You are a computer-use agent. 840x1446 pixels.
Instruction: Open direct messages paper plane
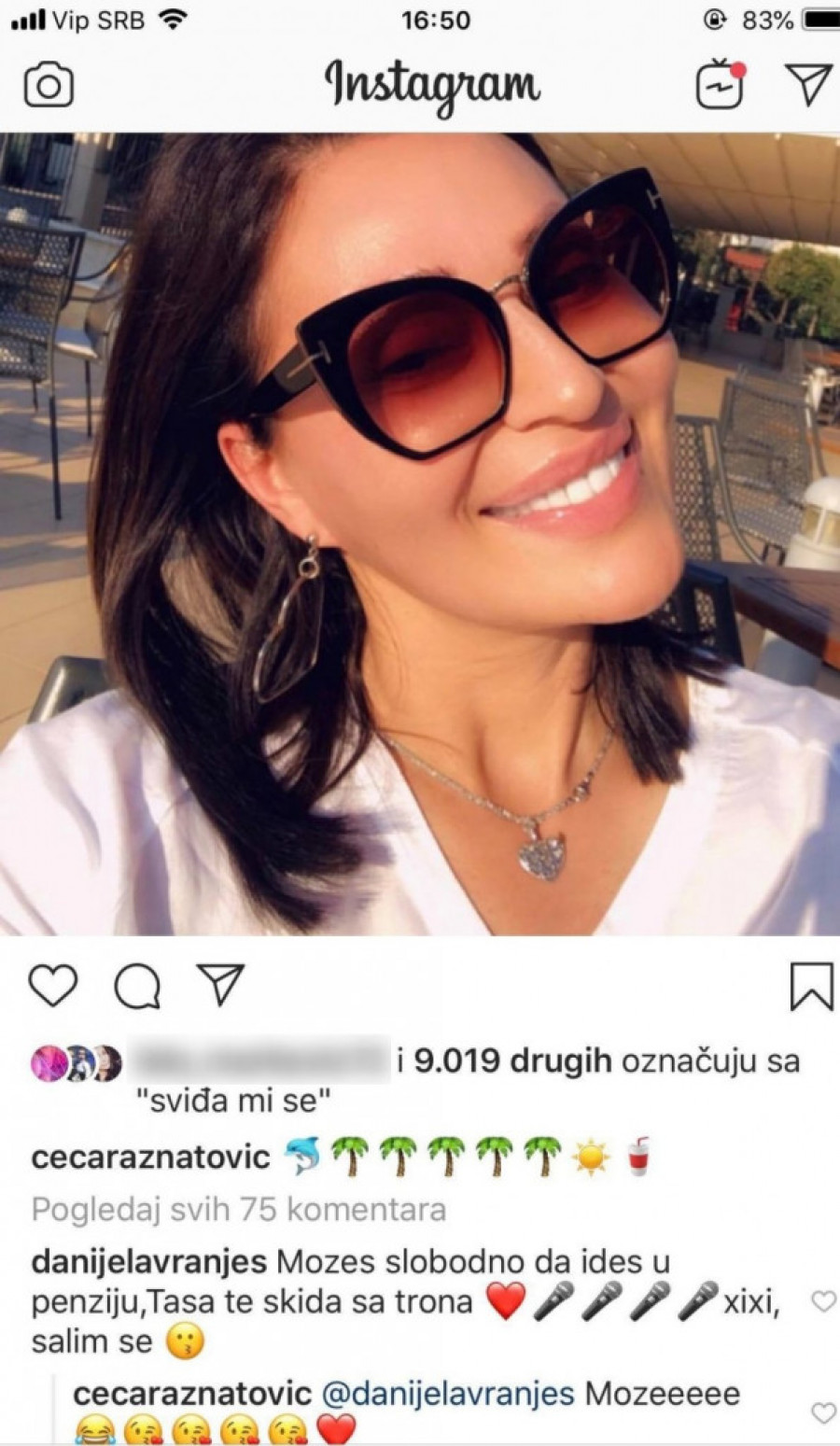coord(808,85)
